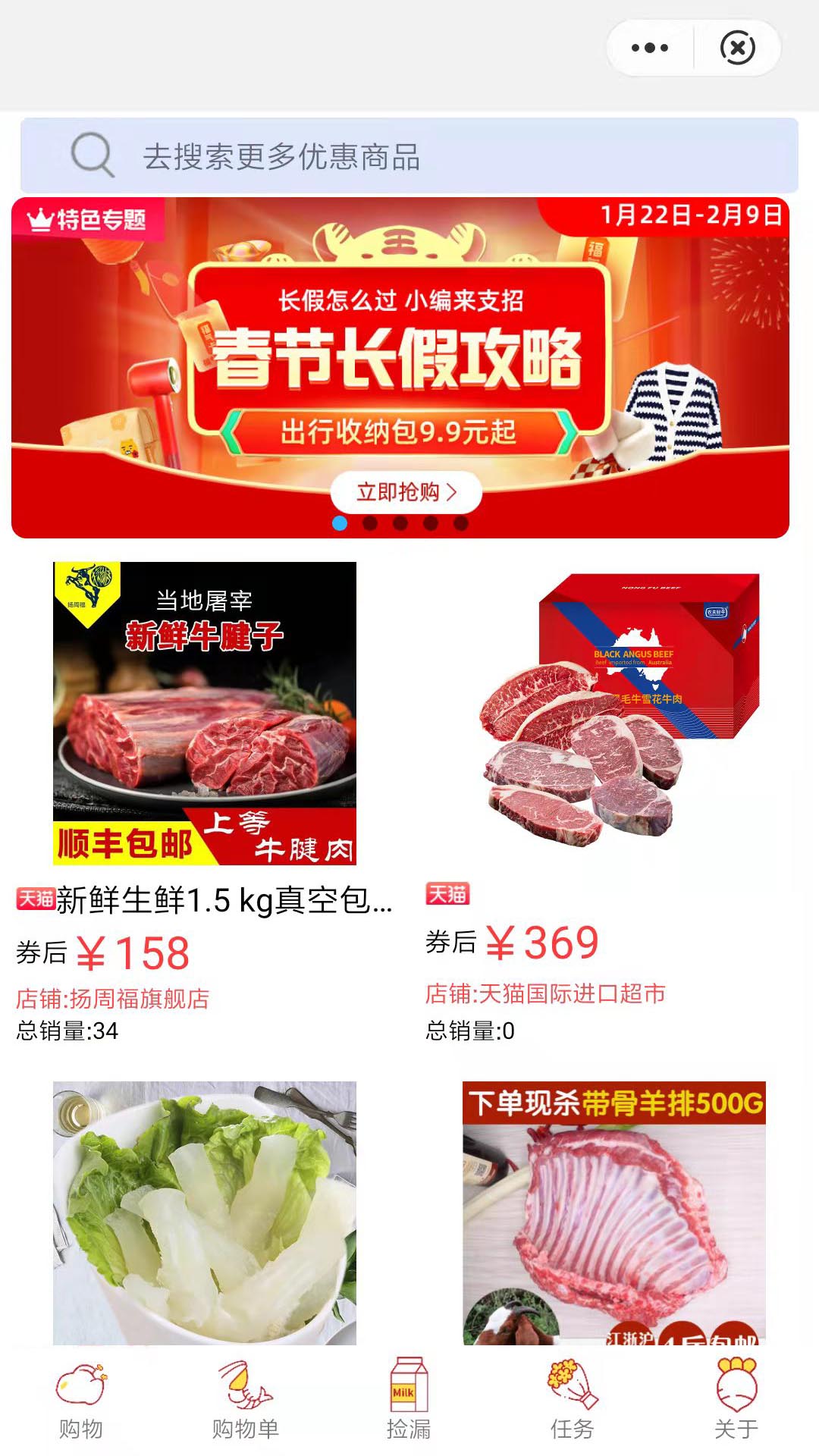The image size is (819, 1456).
Task: Select the third carousel indicator dot
Action: click(x=400, y=523)
